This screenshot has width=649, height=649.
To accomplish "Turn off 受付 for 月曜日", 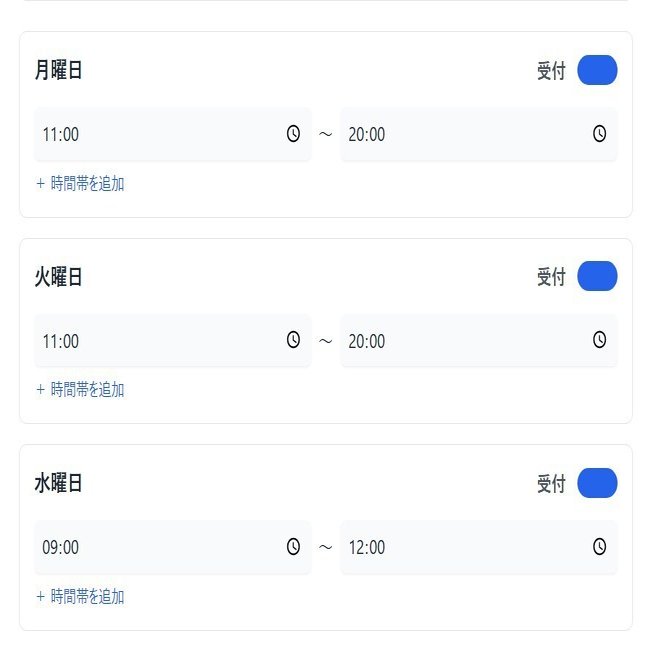I will point(597,70).
